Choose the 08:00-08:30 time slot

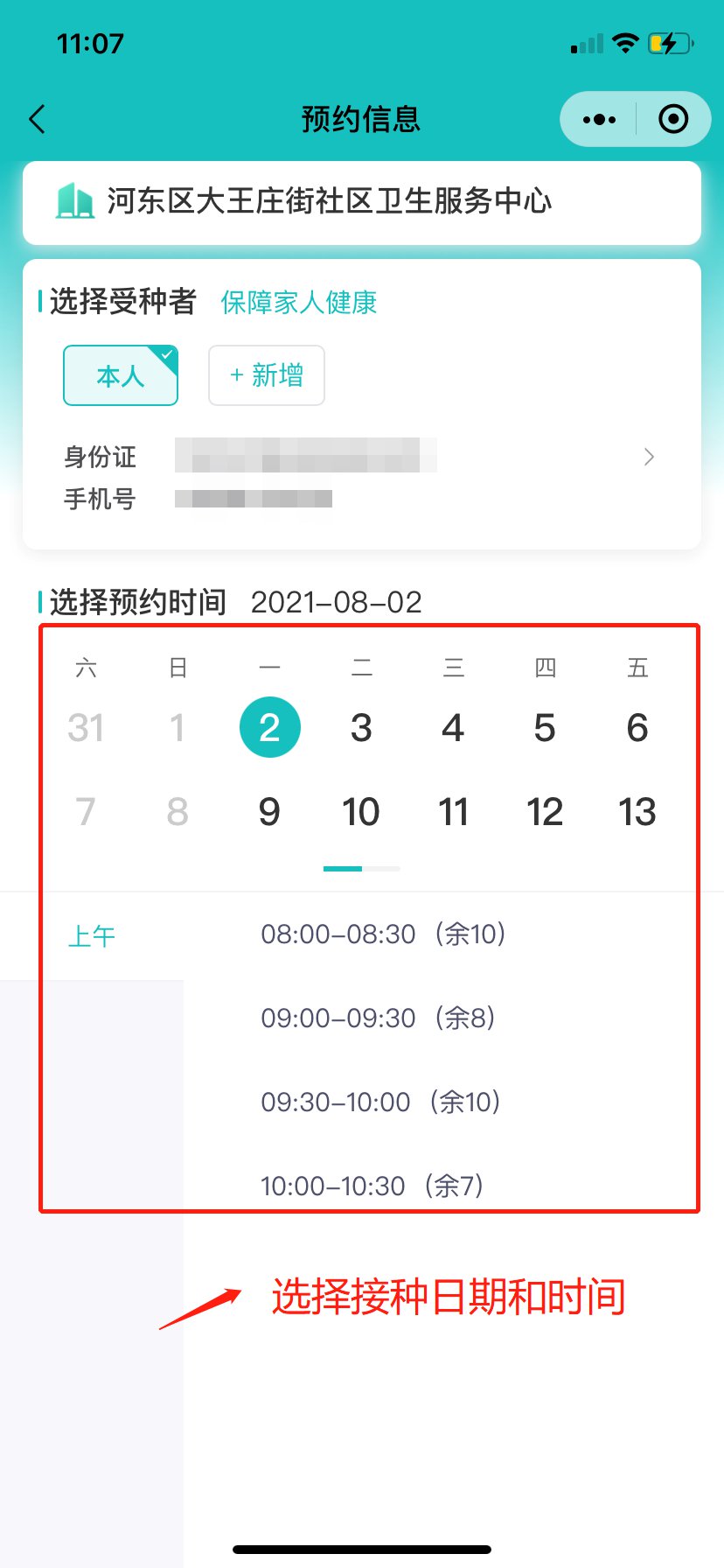pyautogui.click(x=383, y=934)
